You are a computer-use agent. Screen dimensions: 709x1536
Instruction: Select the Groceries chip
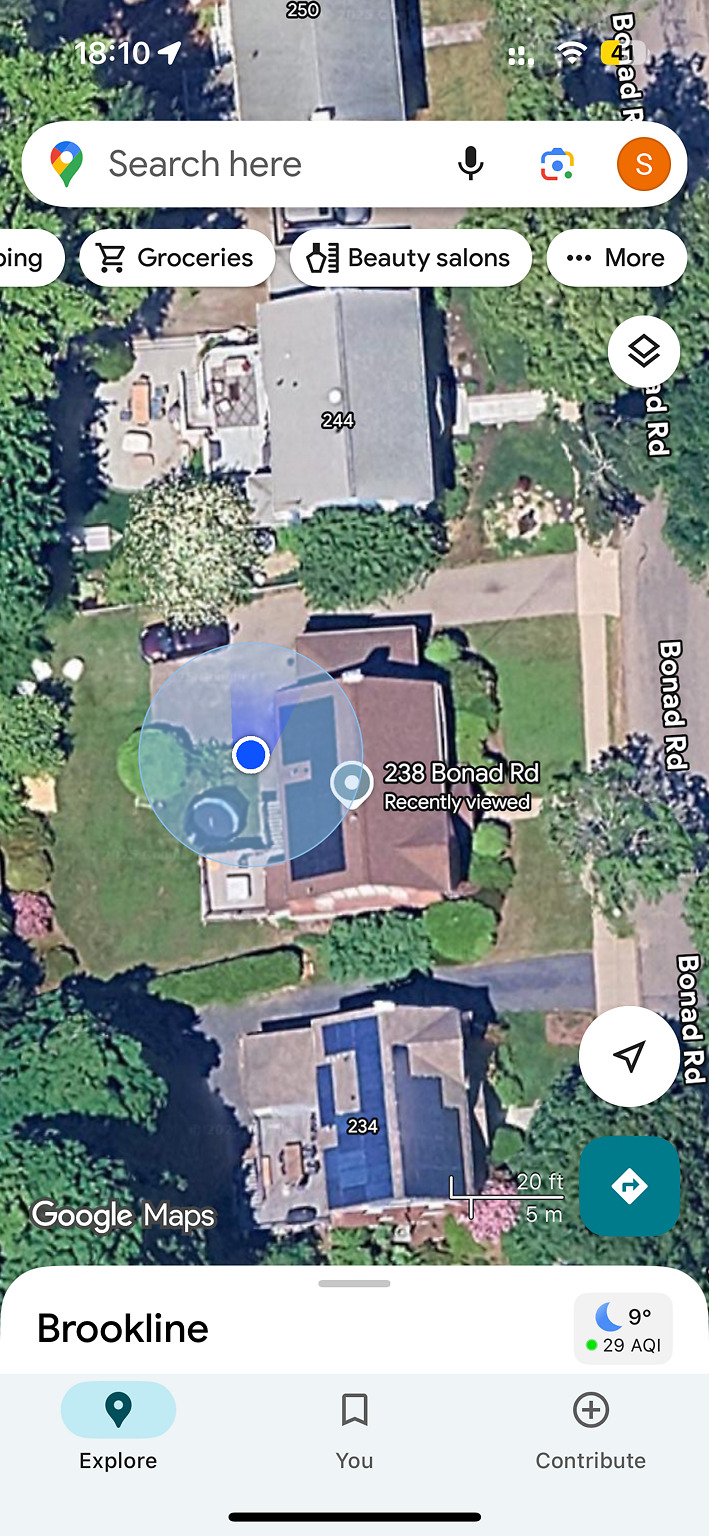(177, 258)
